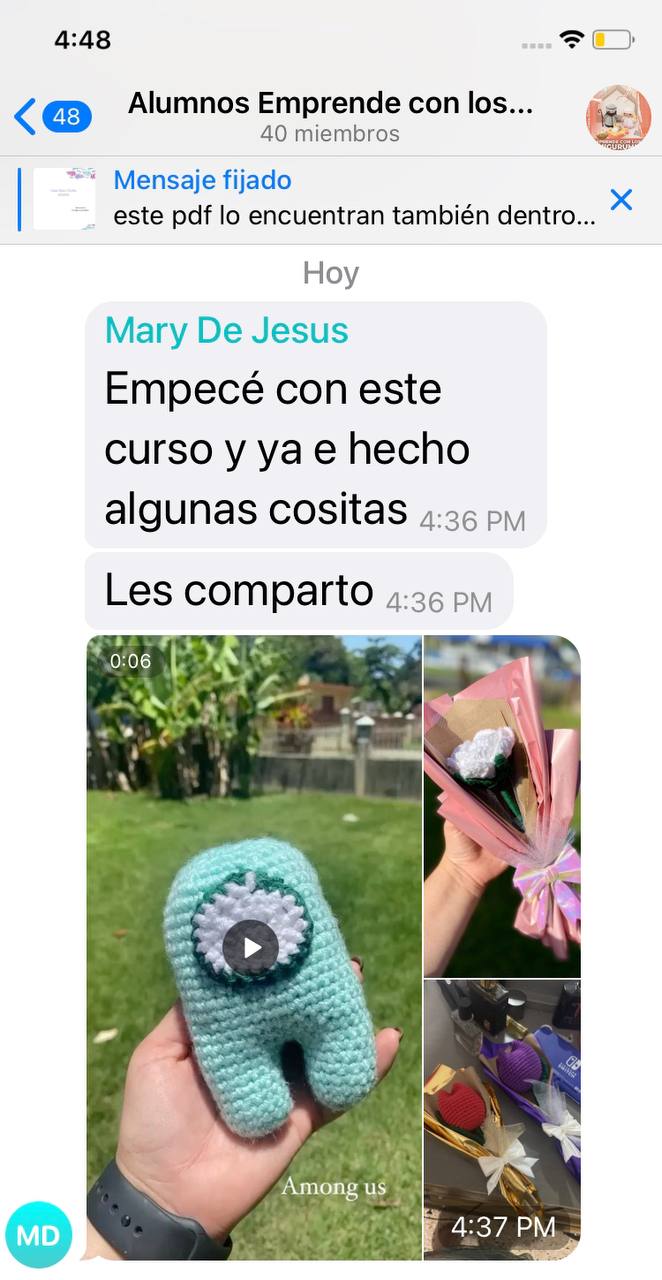Play the Among Us crochet video
This screenshot has height=1280, width=662.
pos(250,947)
